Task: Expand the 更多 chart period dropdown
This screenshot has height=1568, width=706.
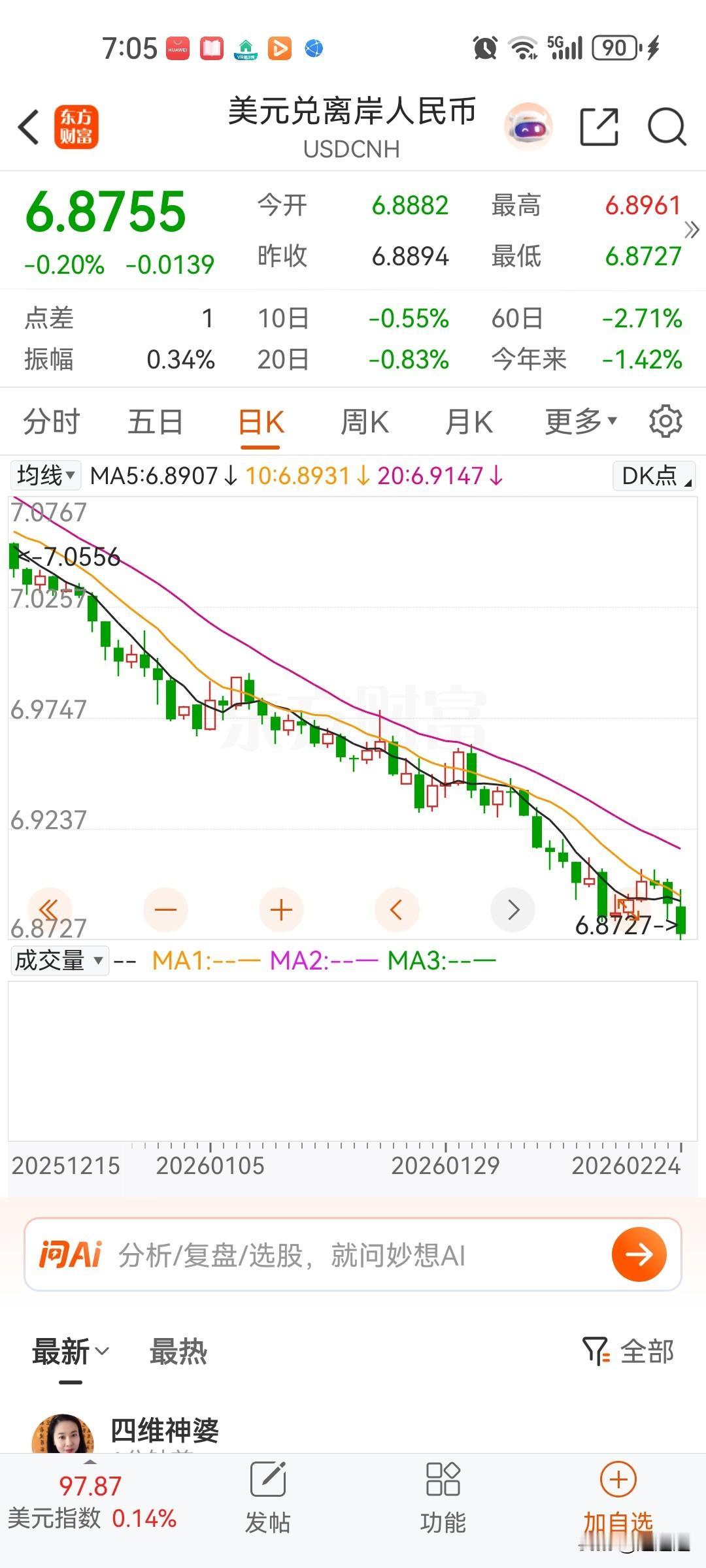Action: [x=579, y=421]
